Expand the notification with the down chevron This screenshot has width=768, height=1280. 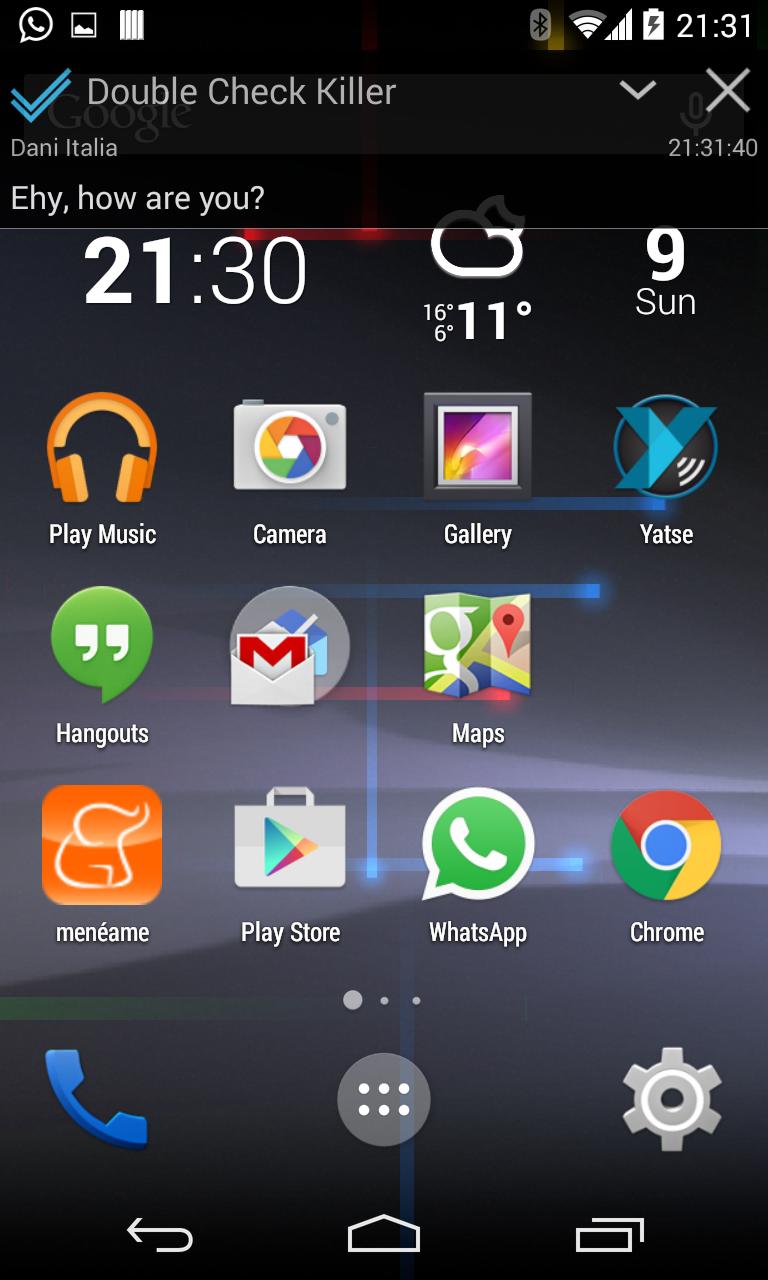click(x=637, y=90)
